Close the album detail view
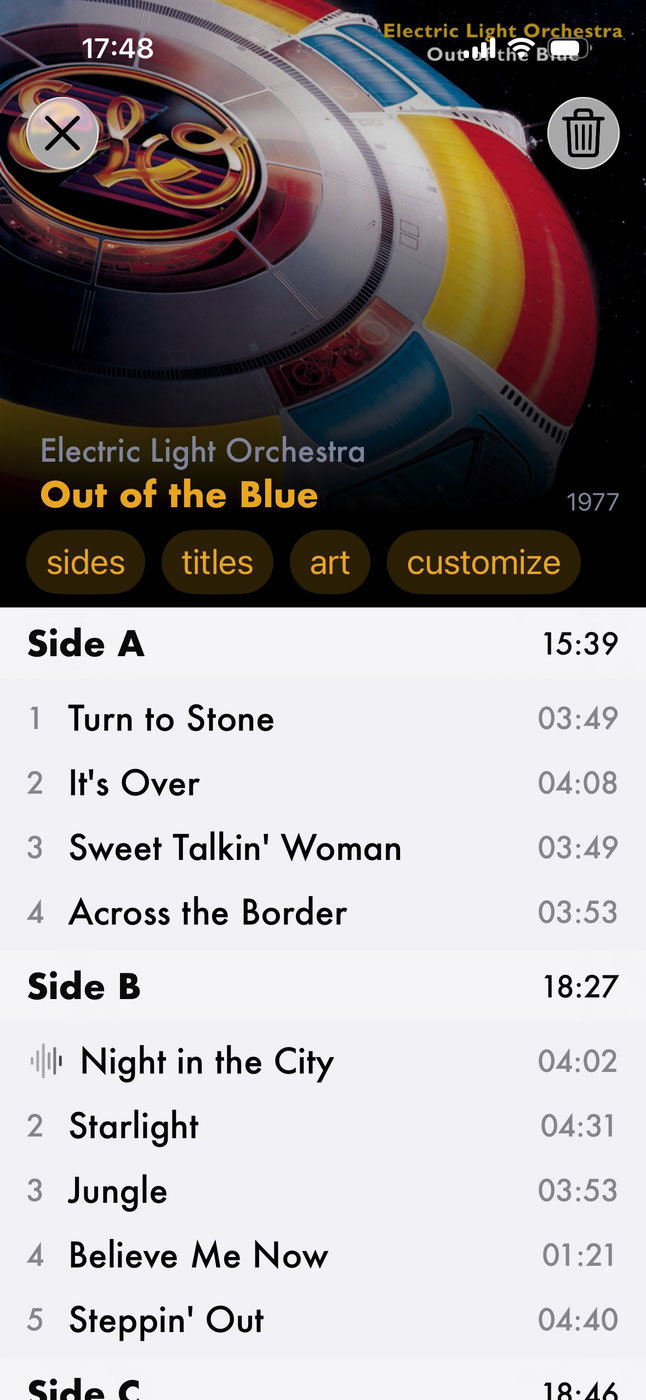Viewport: 646px width, 1400px height. (62, 133)
